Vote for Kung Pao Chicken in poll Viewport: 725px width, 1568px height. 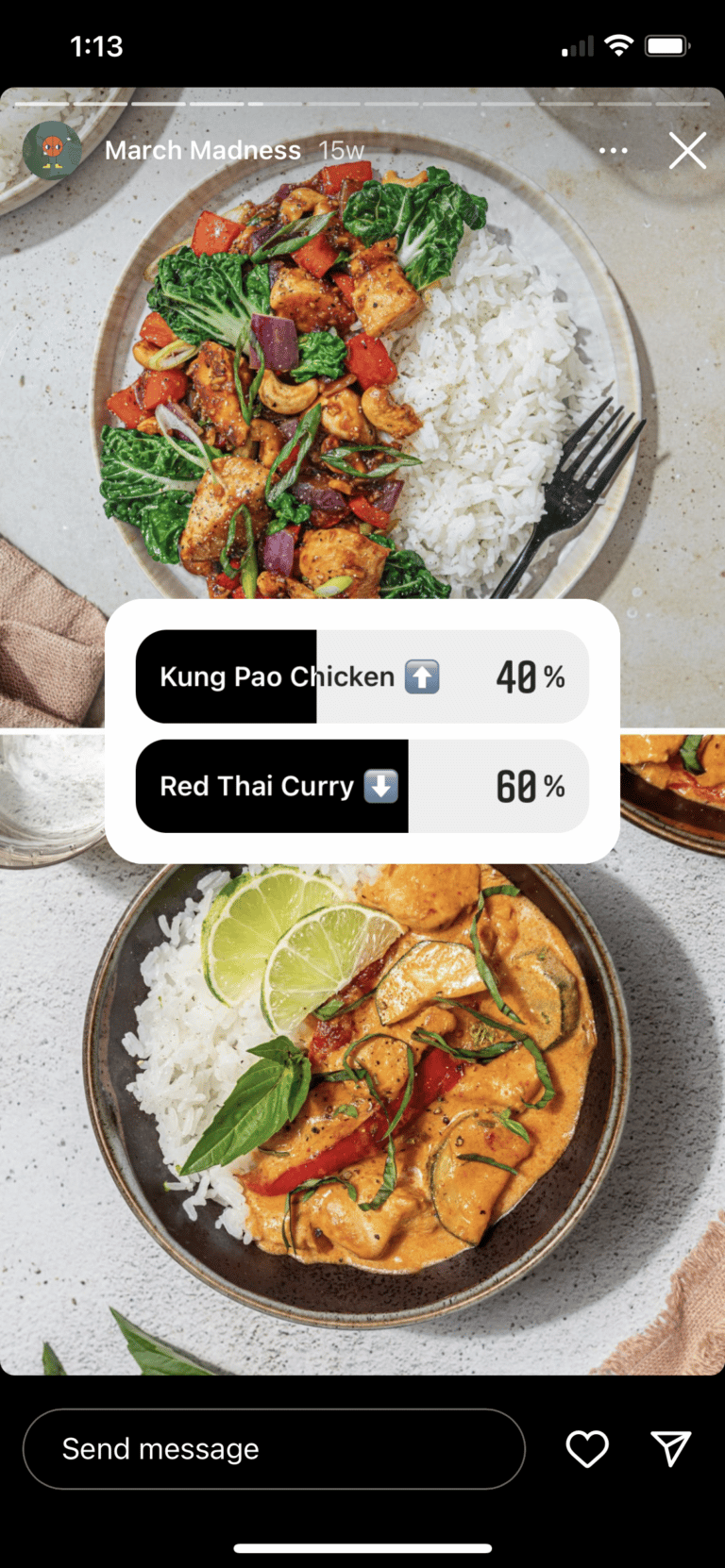362,676
